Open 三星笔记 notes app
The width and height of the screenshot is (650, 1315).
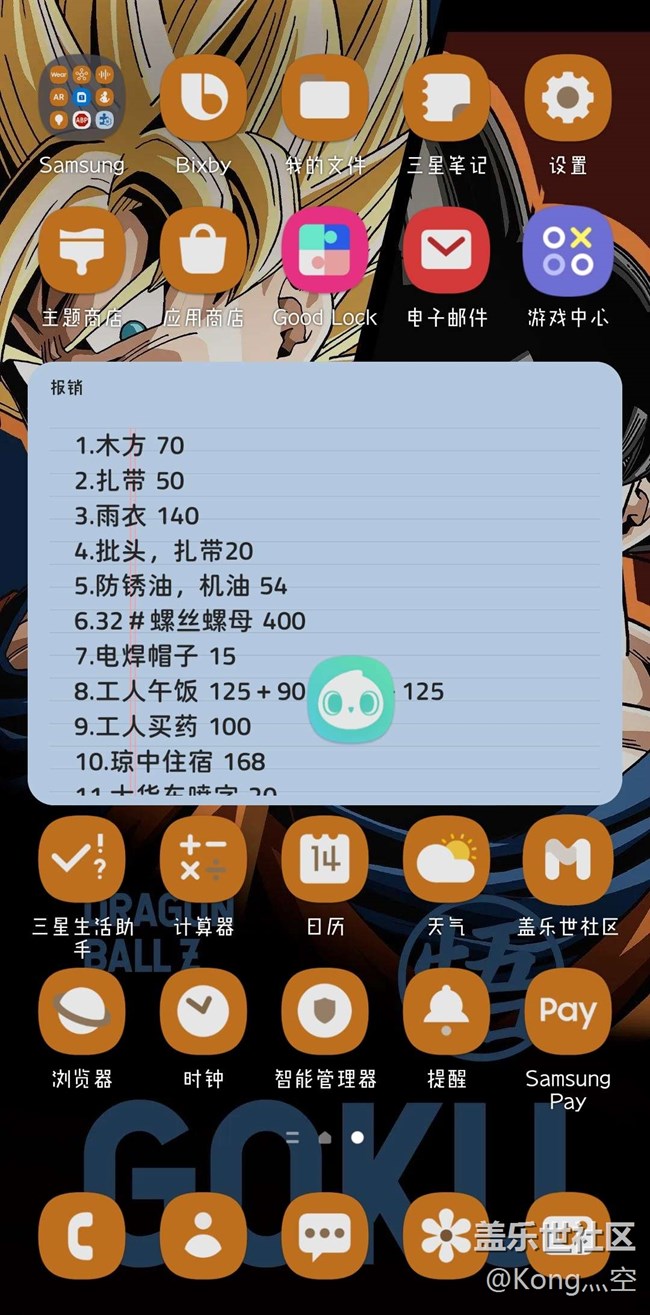click(446, 98)
